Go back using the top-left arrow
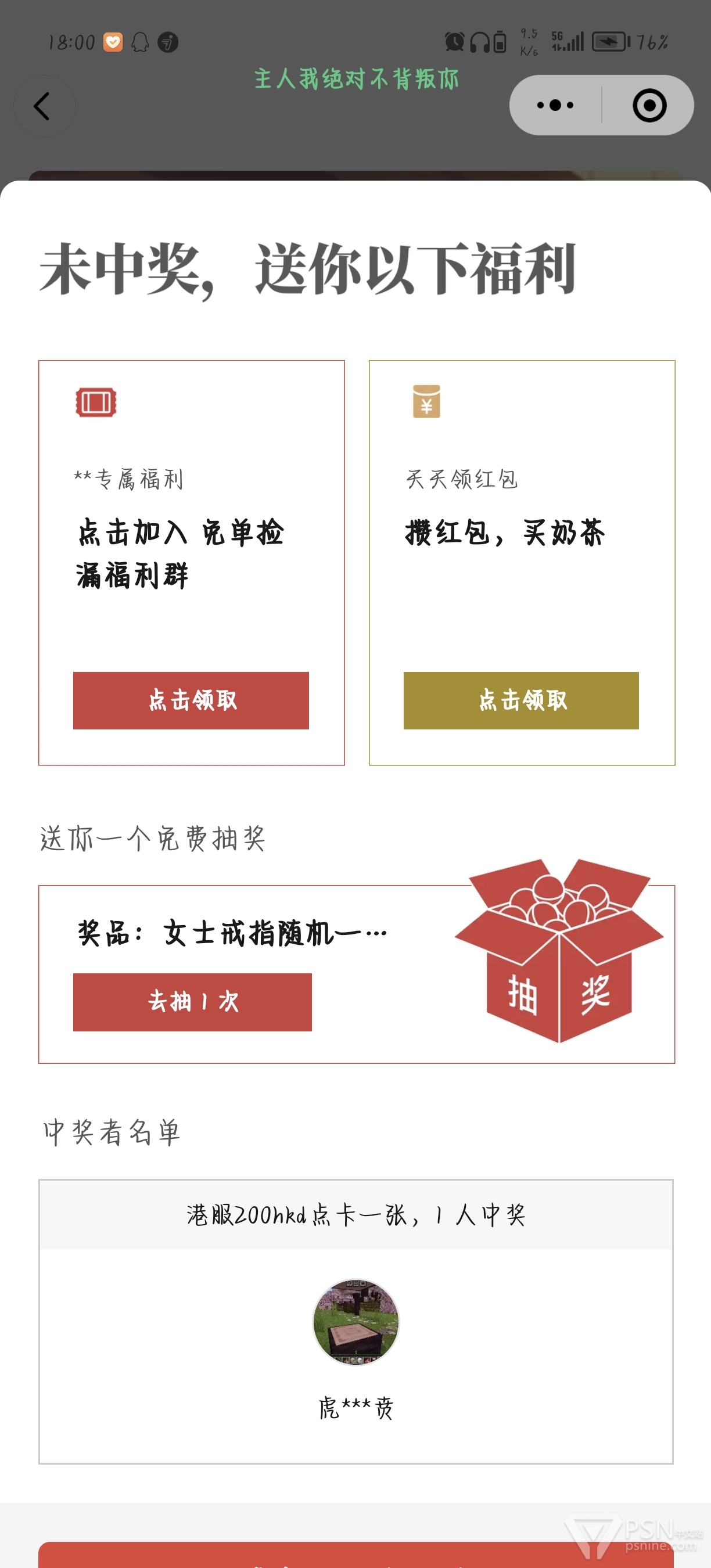 [x=42, y=106]
